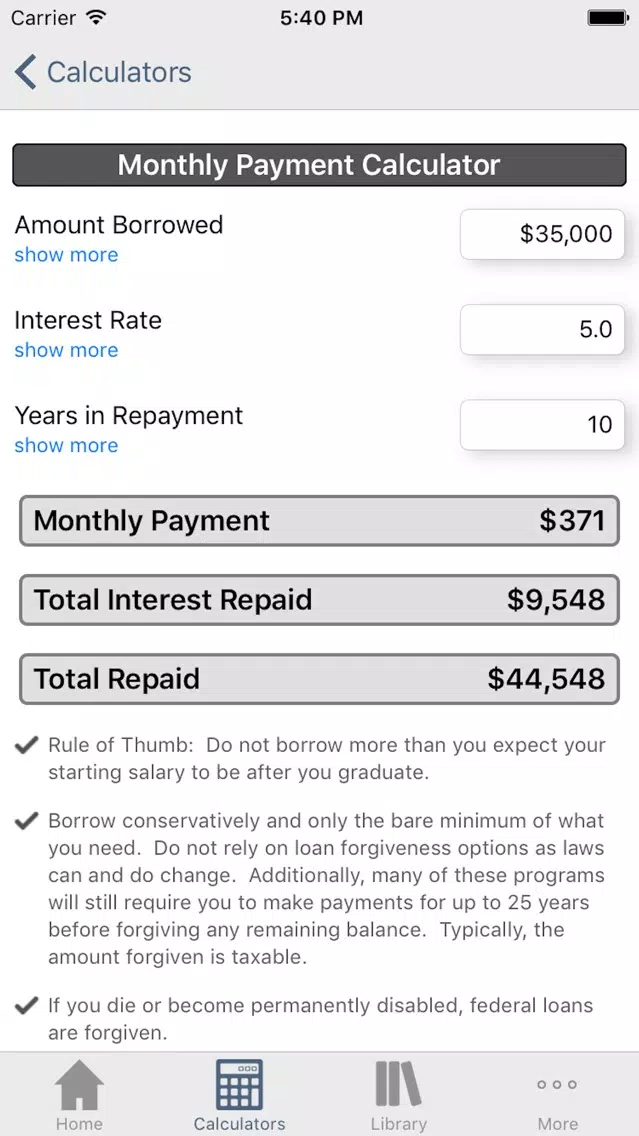Show more about Interest Rate
639x1136 pixels.
point(66,350)
